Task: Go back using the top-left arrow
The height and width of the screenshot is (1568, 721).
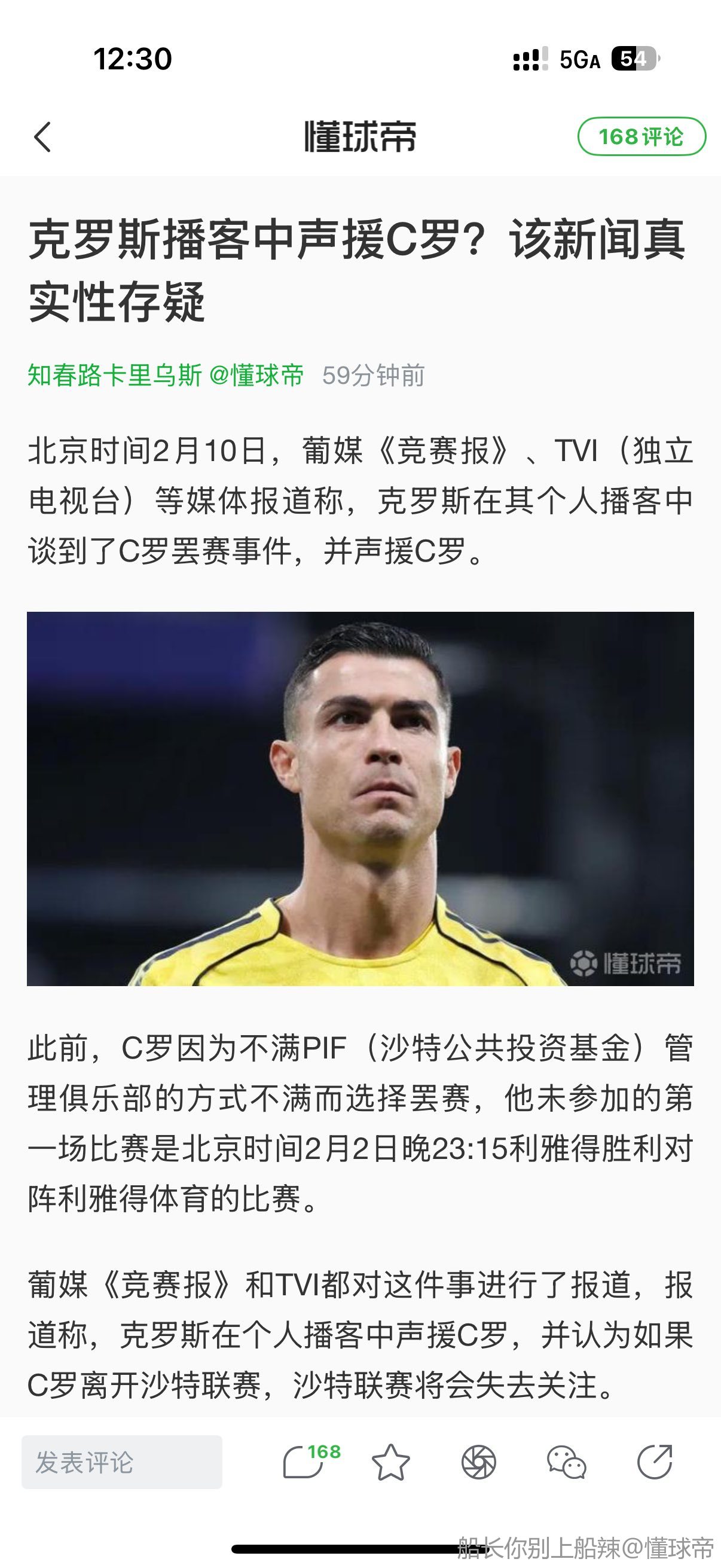Action: click(42, 137)
